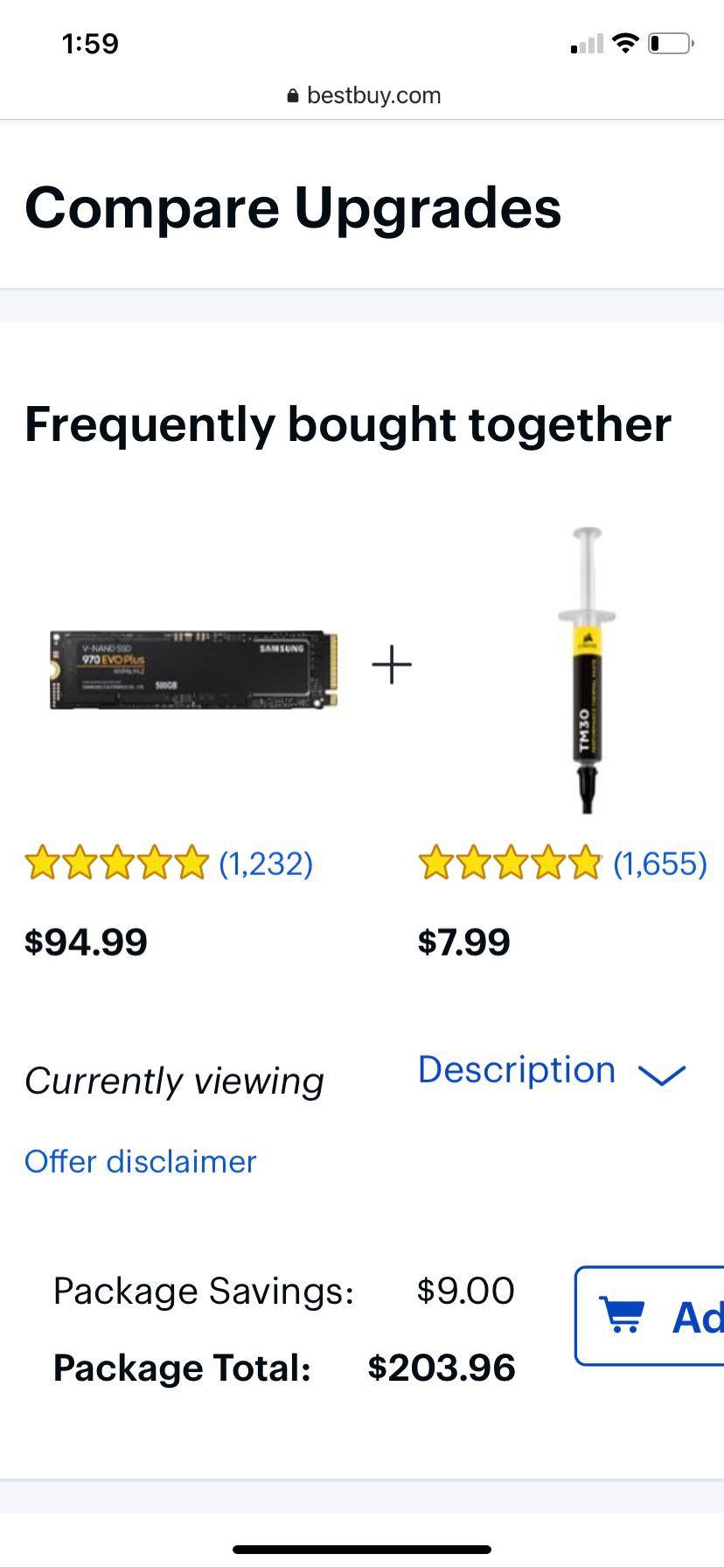View the 1,655 reviews for thermal paste
This screenshot has width=724, height=1568.
(659, 864)
